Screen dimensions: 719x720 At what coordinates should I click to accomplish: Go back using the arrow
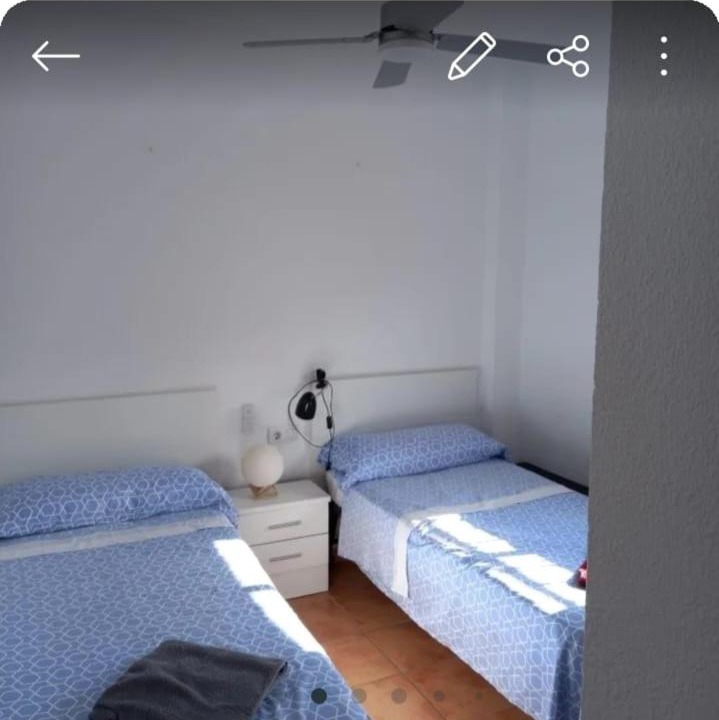[x=55, y=56]
